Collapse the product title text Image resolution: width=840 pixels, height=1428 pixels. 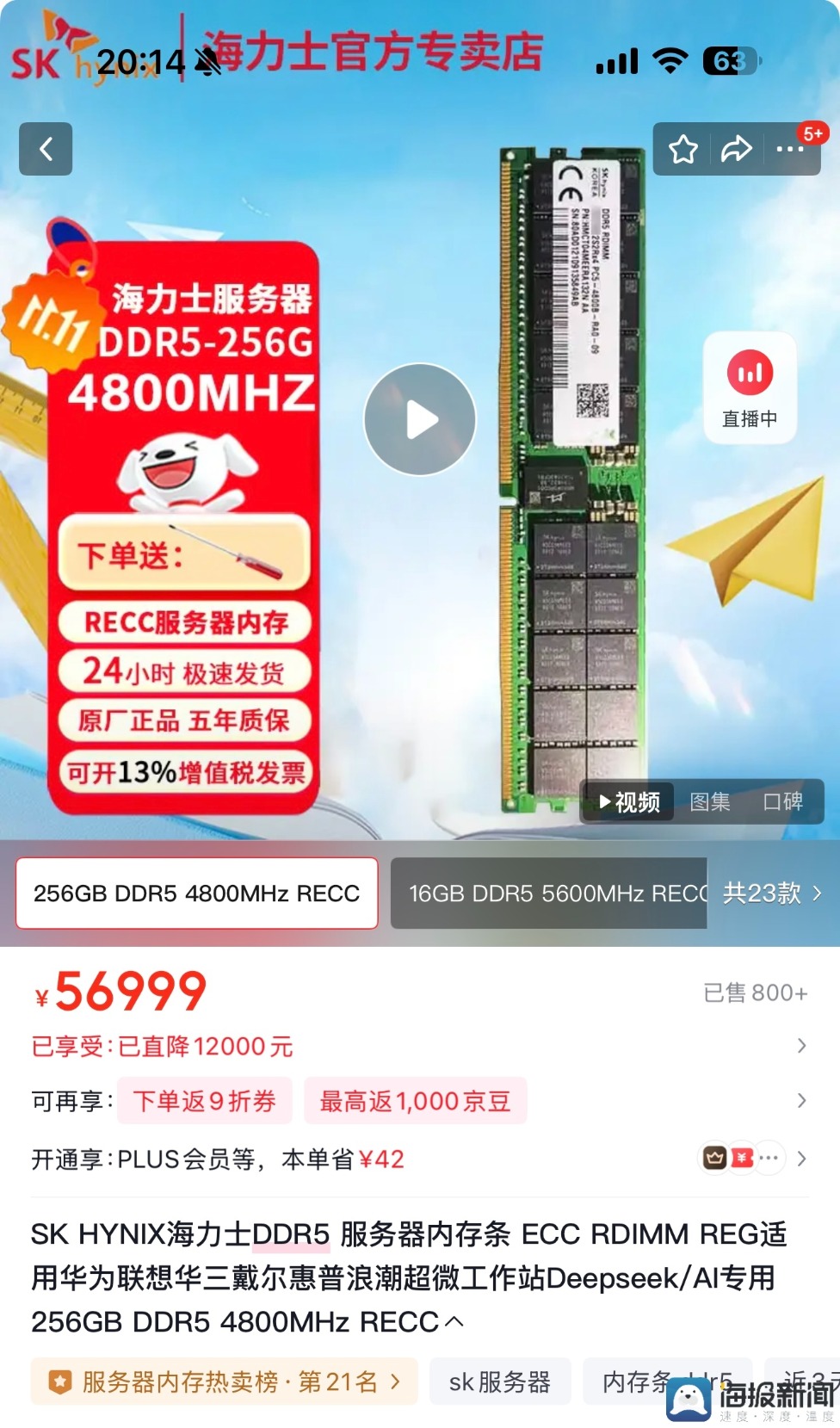click(455, 1321)
